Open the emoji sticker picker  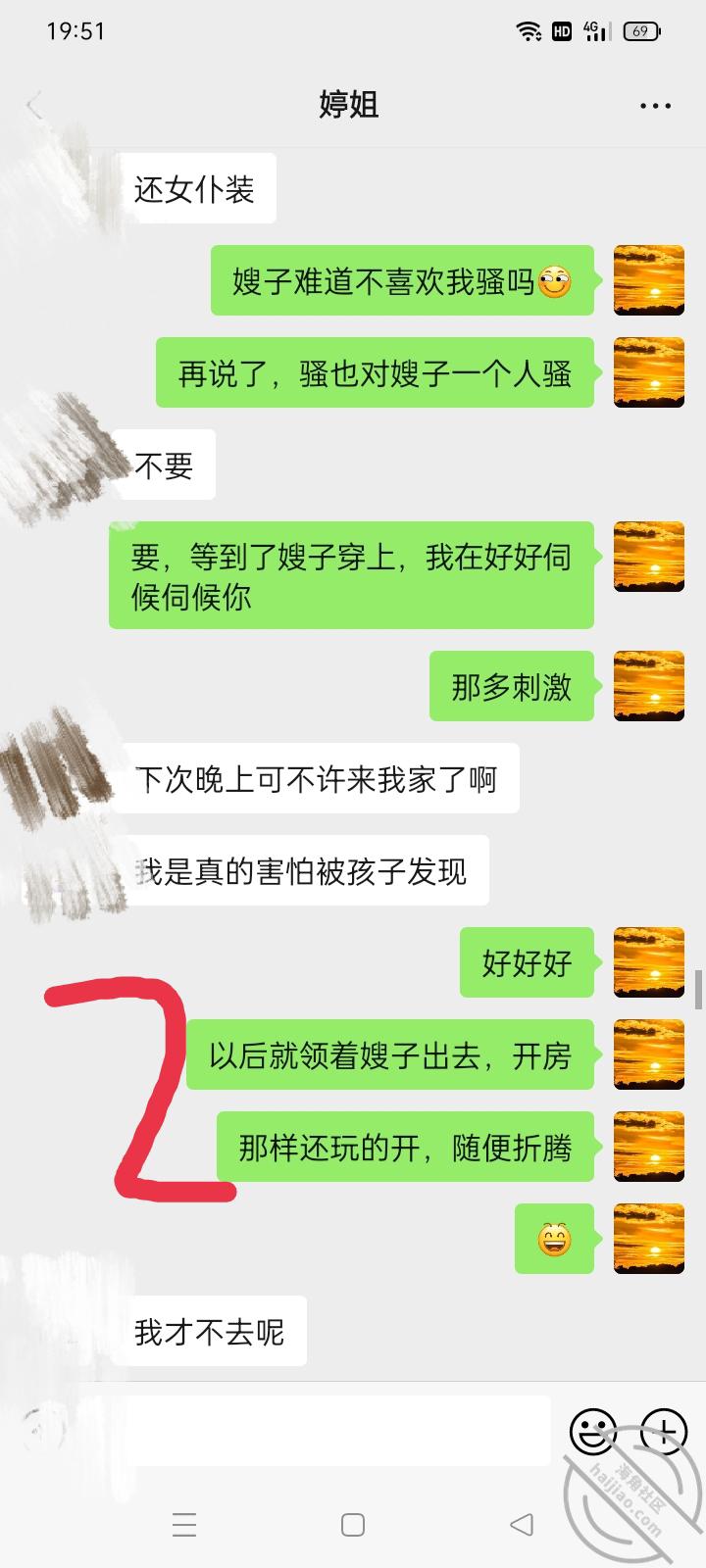point(593,1433)
